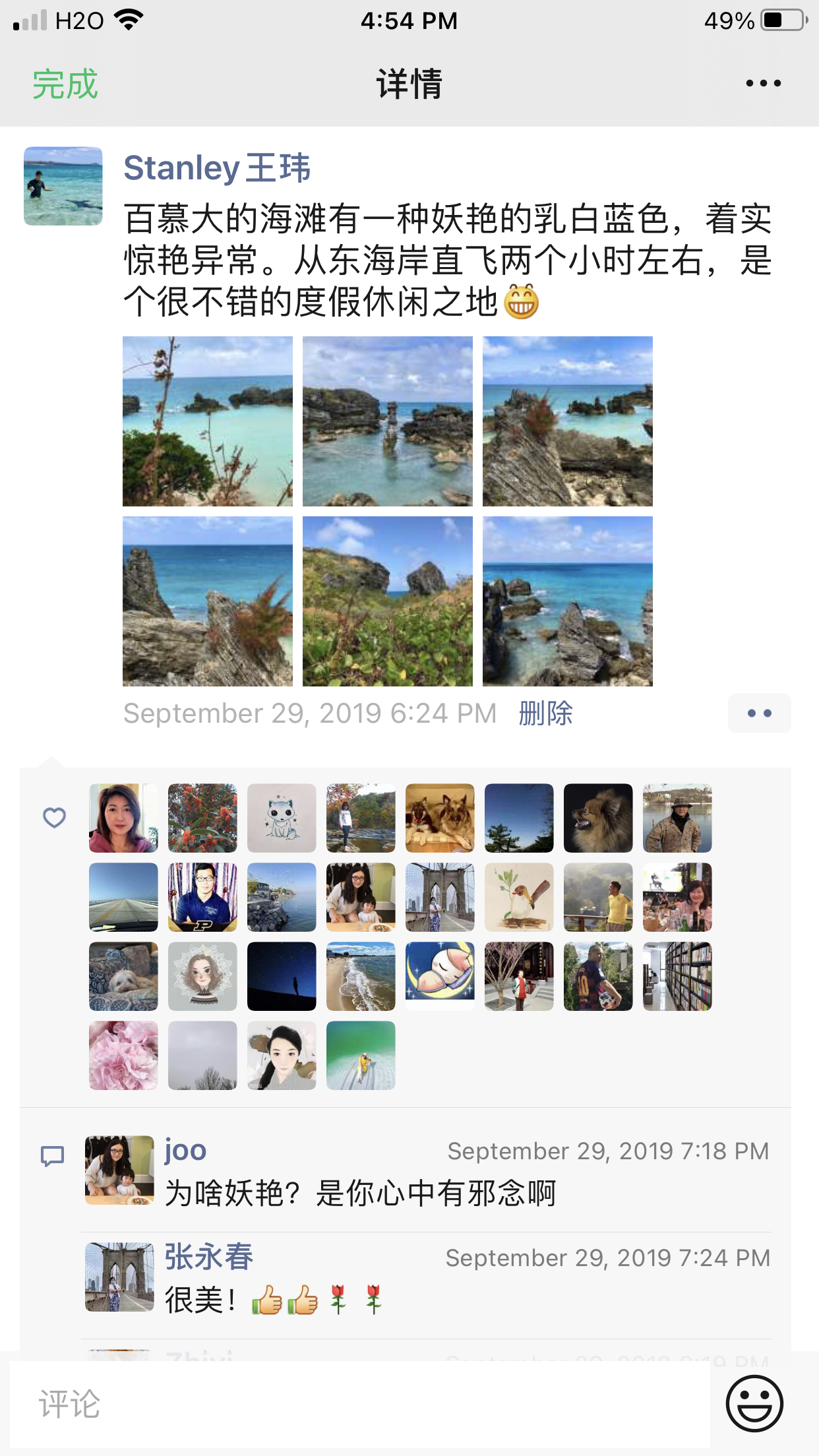Open 张永春's profile name
The image size is (819, 1456).
point(209,1257)
